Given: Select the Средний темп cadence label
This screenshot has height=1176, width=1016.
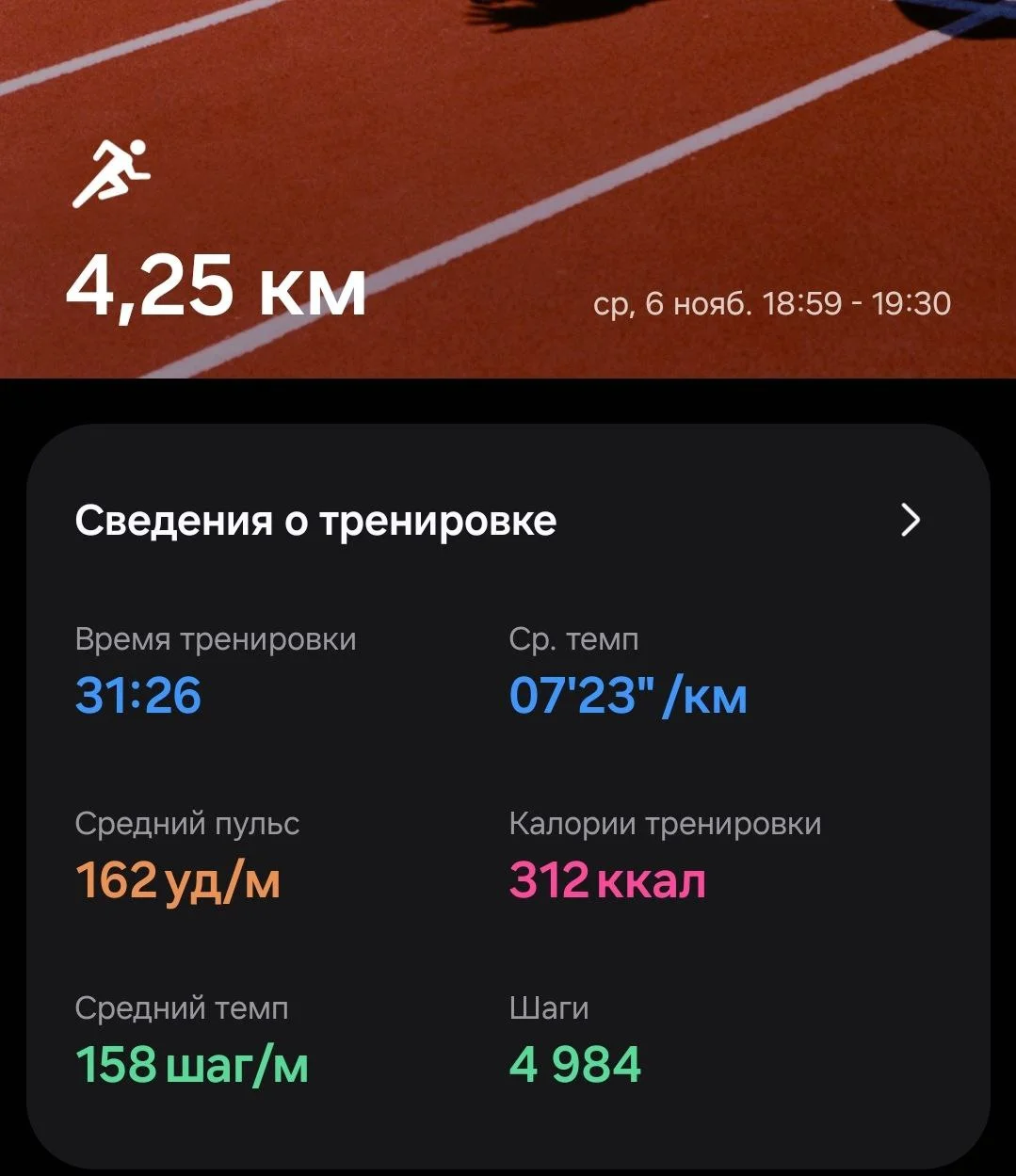Looking at the screenshot, I should click(182, 1007).
